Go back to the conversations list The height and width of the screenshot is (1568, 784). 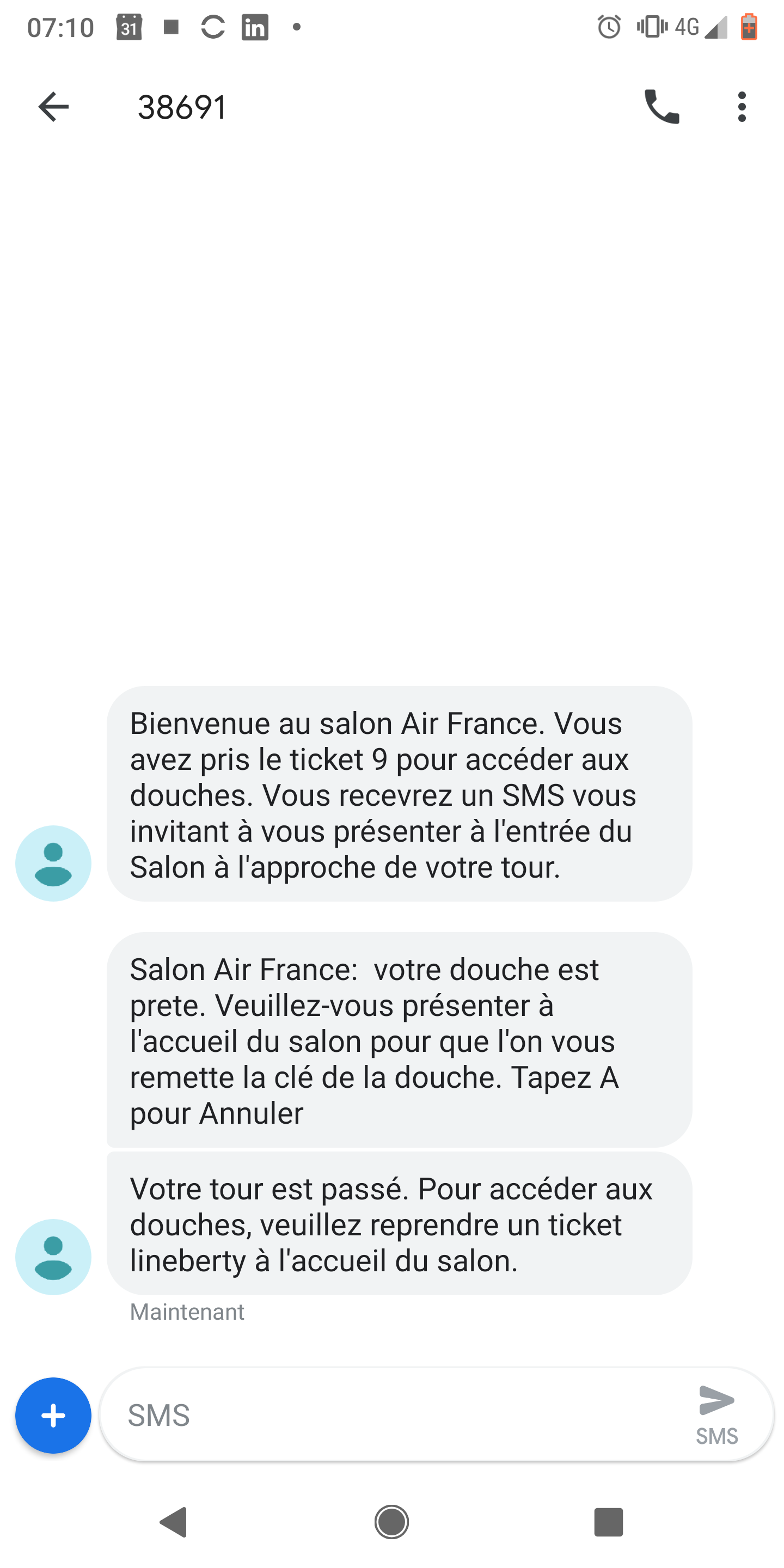coord(53,107)
